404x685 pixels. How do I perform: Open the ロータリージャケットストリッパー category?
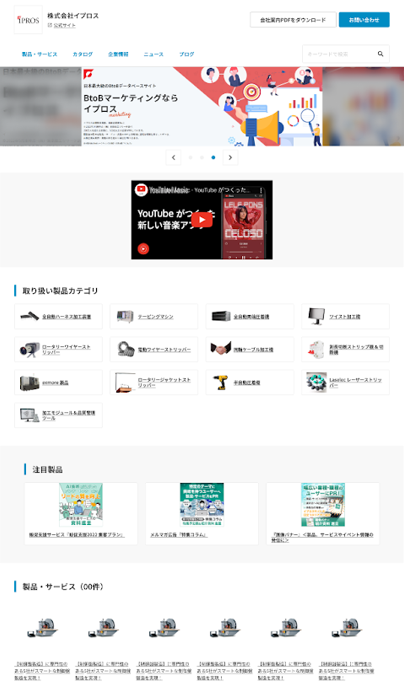click(x=154, y=382)
